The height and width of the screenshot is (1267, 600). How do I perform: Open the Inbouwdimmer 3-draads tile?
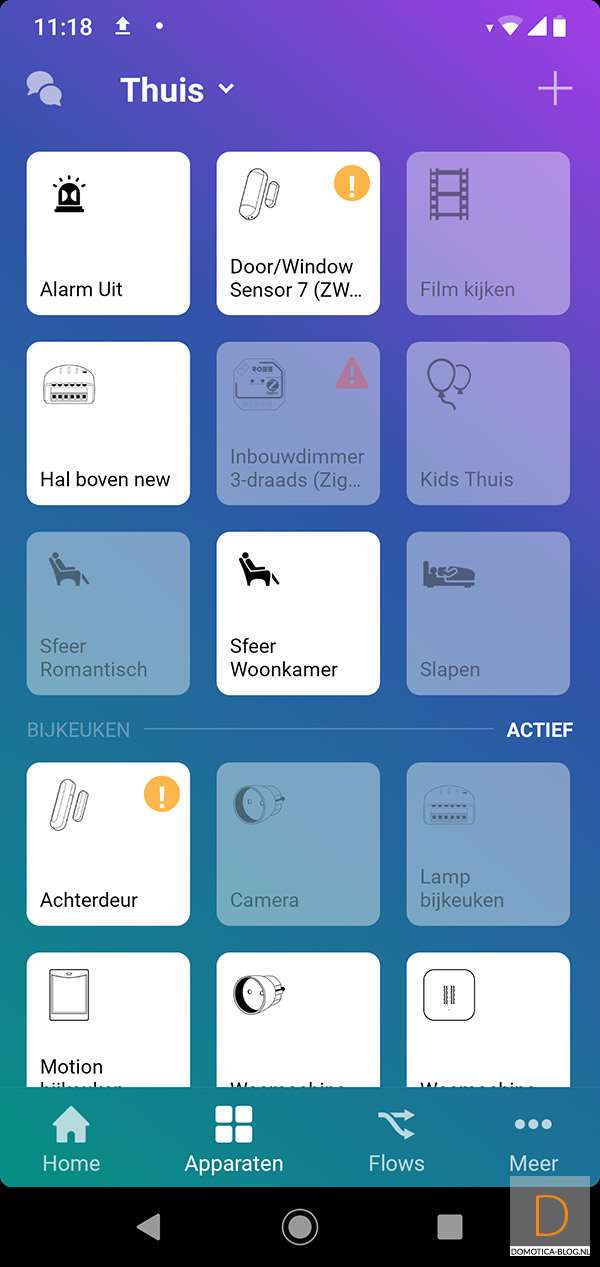pyautogui.click(x=298, y=423)
